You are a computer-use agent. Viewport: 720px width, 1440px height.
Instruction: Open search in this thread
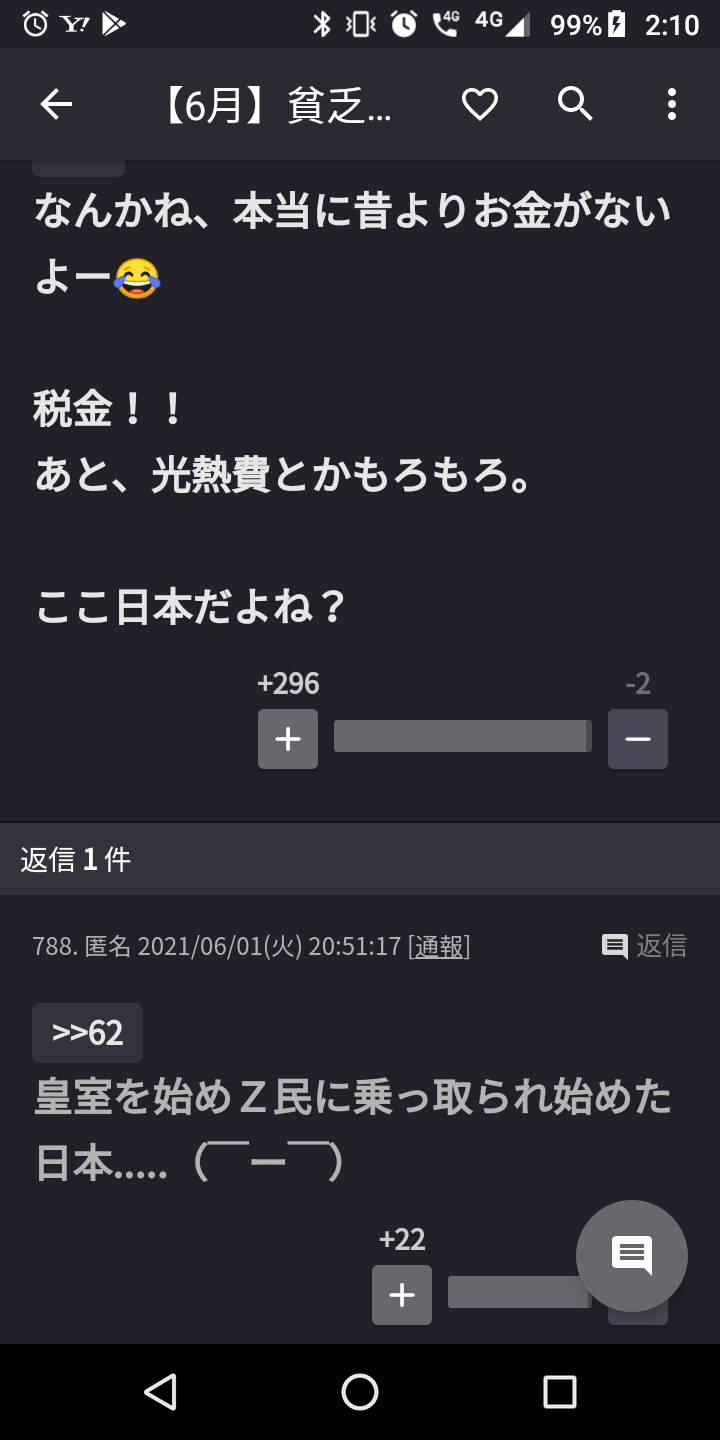point(575,104)
